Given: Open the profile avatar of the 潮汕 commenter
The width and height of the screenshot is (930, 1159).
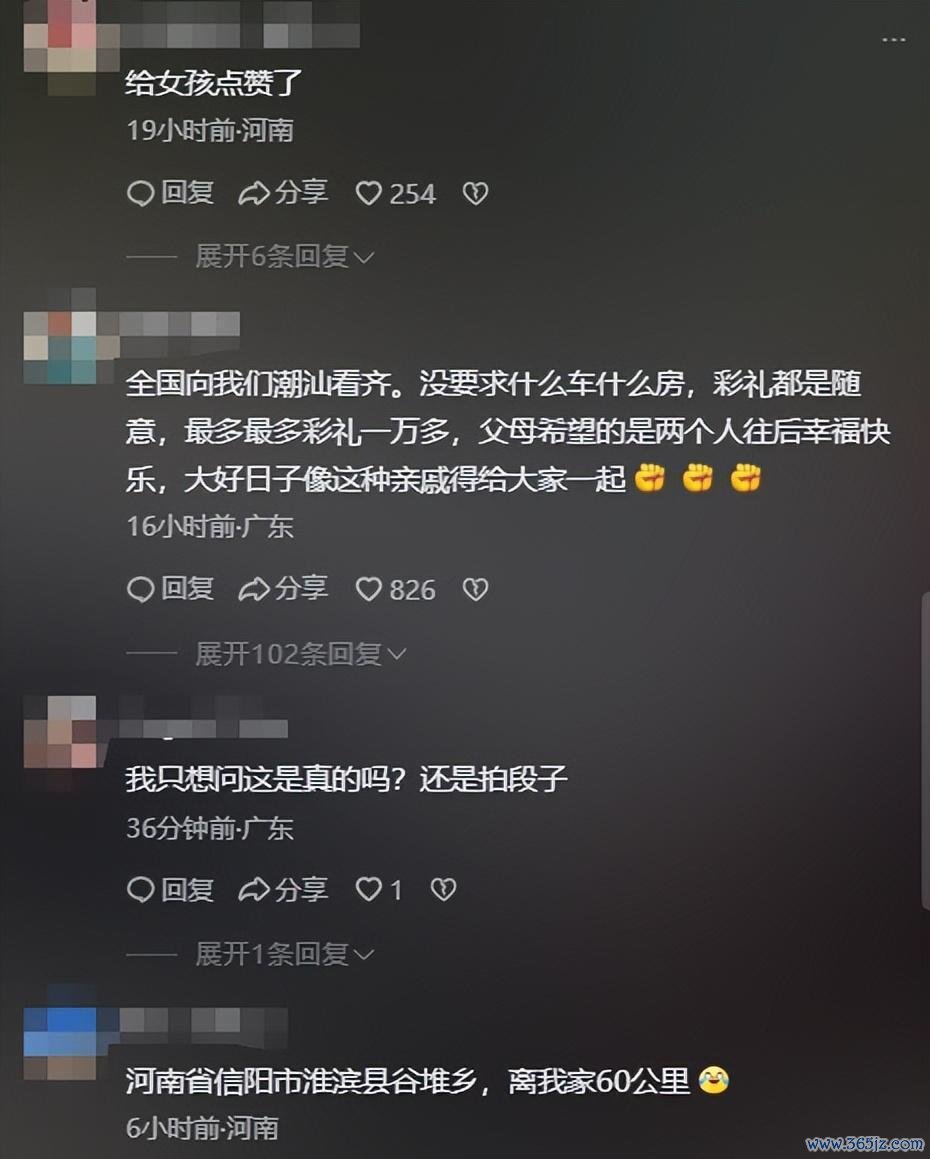Looking at the screenshot, I should point(60,347).
